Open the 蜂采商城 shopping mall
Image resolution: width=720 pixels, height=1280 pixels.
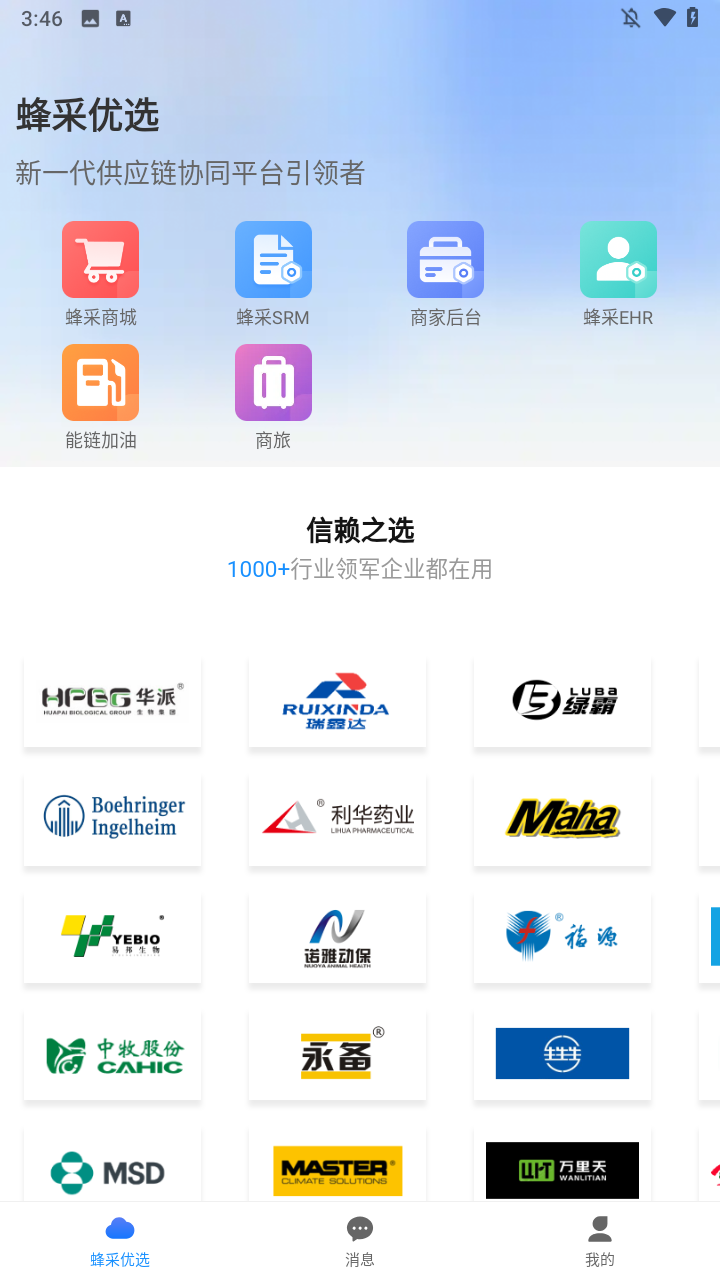click(x=100, y=260)
